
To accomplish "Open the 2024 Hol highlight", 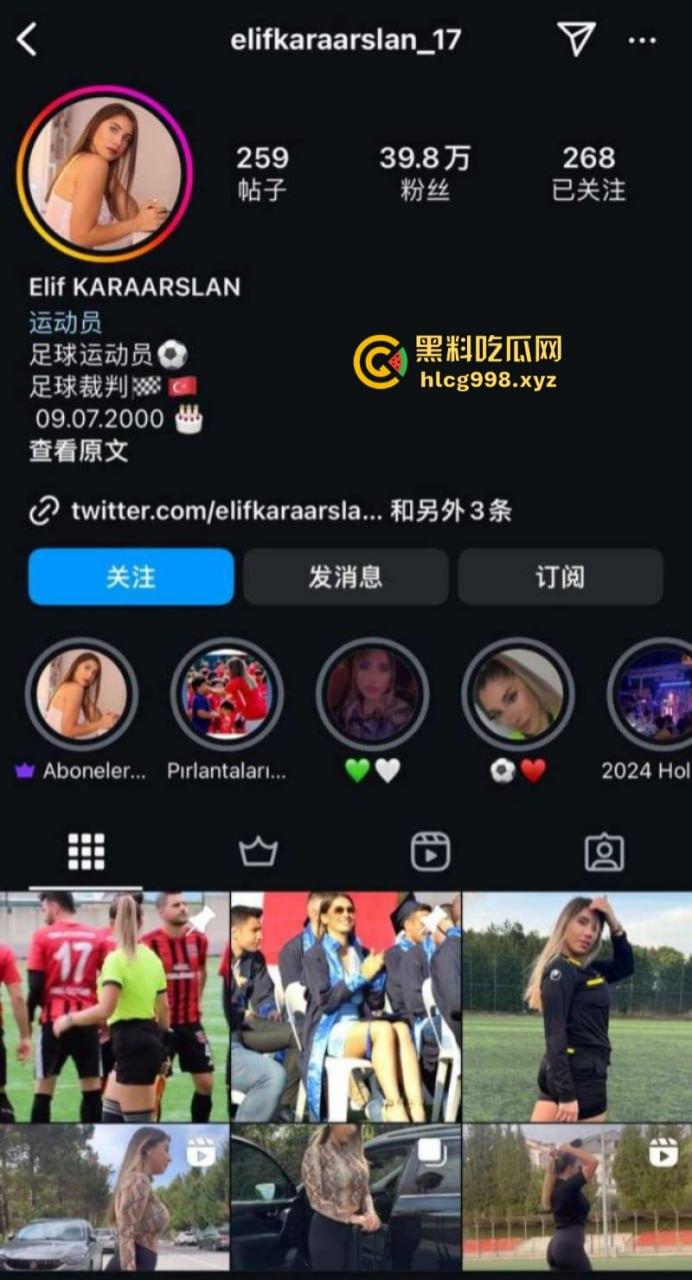I will (652, 694).
